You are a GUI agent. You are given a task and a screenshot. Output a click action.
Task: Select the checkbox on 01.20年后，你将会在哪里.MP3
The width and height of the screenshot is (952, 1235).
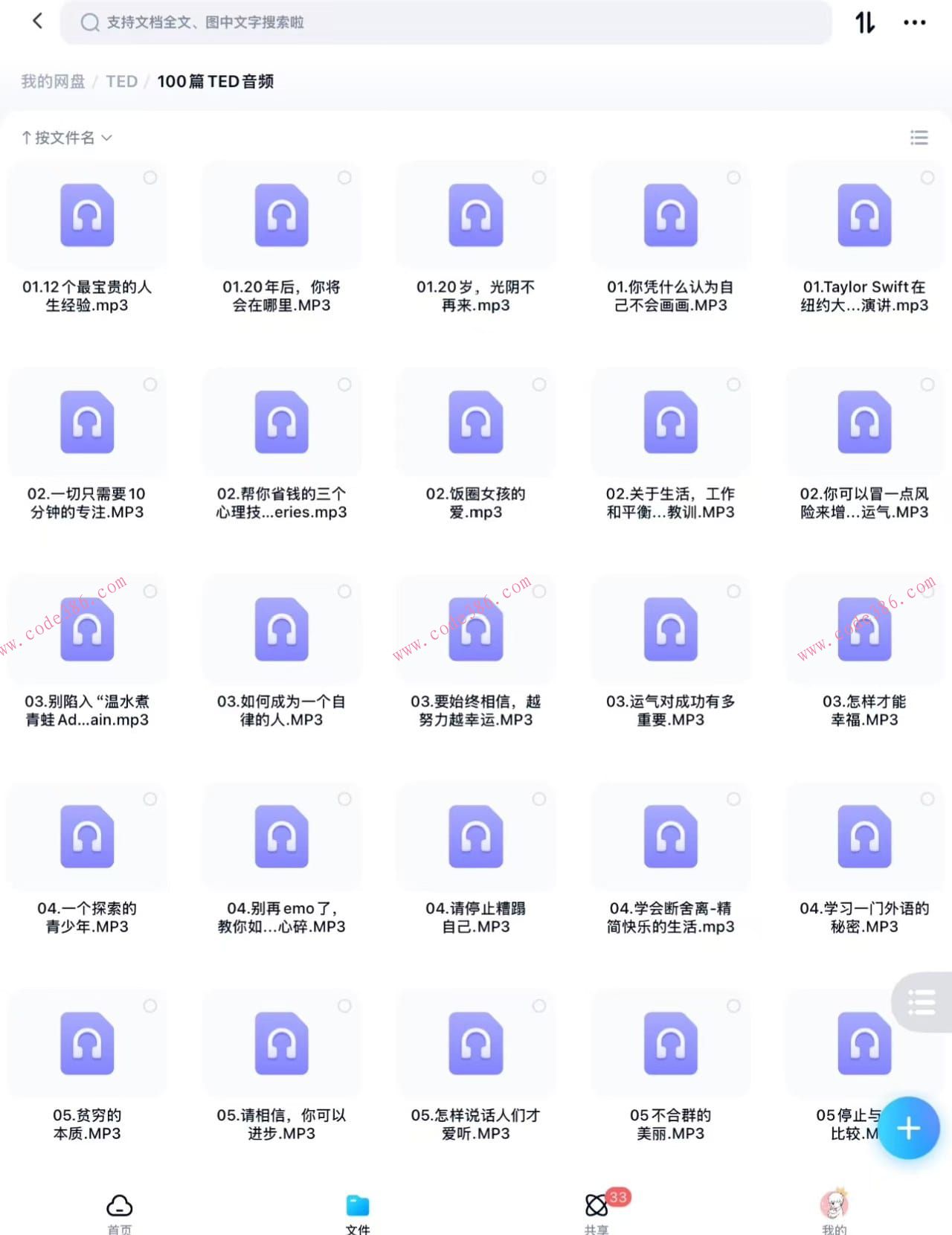click(x=344, y=178)
